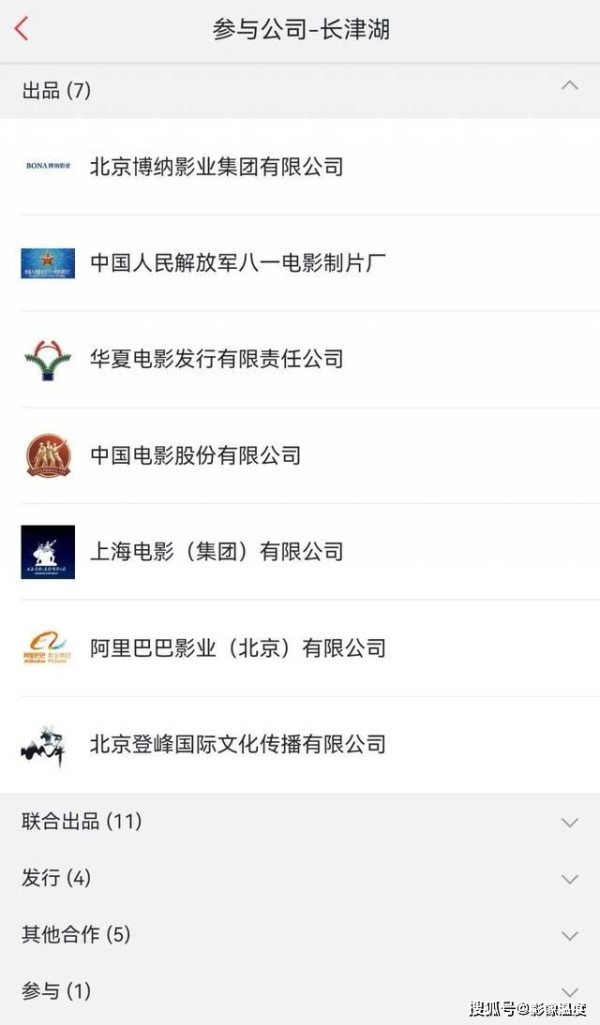Expand the 联合出品 (11) section

pyautogui.click(x=300, y=821)
